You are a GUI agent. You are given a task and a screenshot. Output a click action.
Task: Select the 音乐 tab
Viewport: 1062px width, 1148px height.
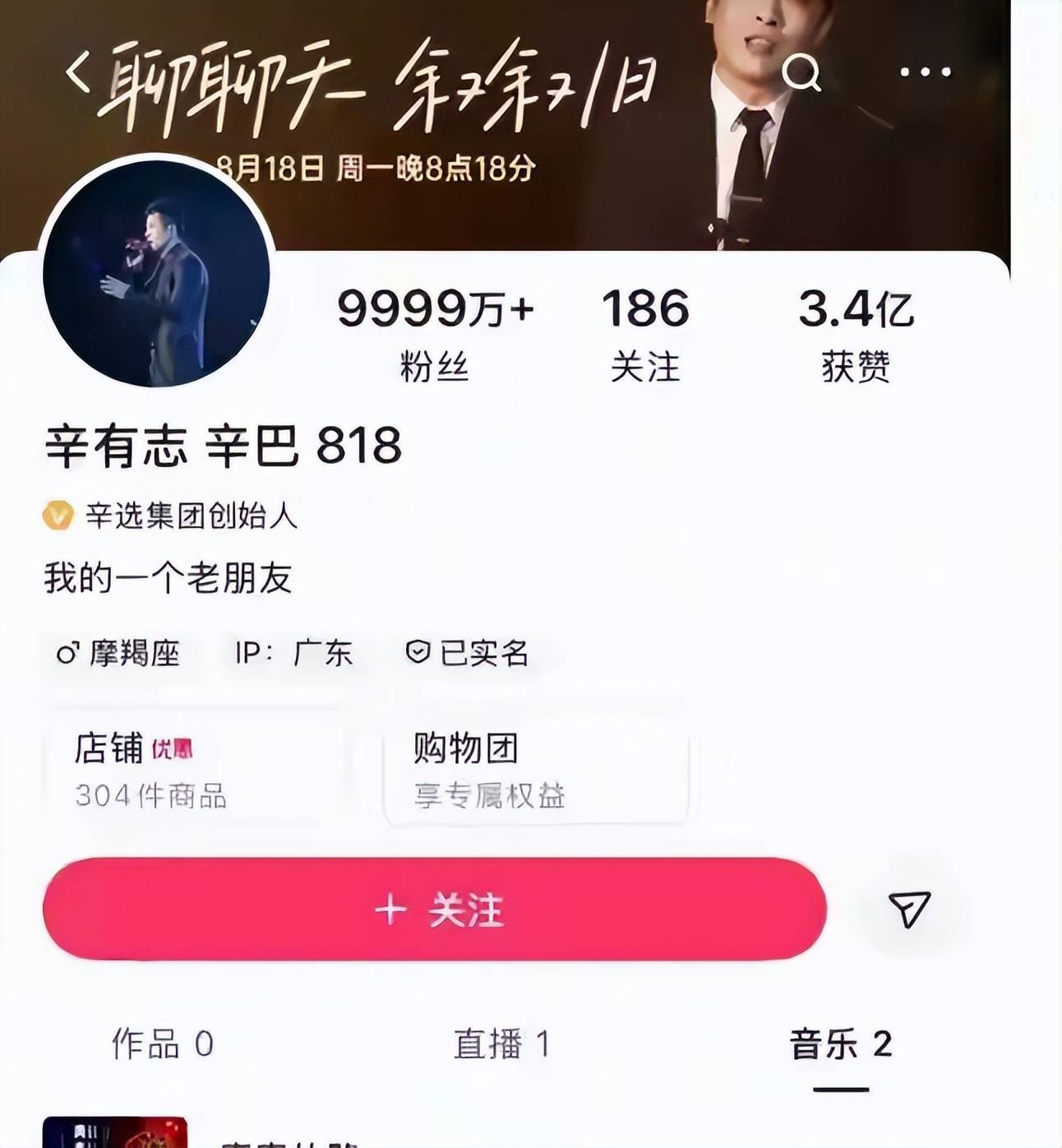pyautogui.click(x=841, y=1044)
